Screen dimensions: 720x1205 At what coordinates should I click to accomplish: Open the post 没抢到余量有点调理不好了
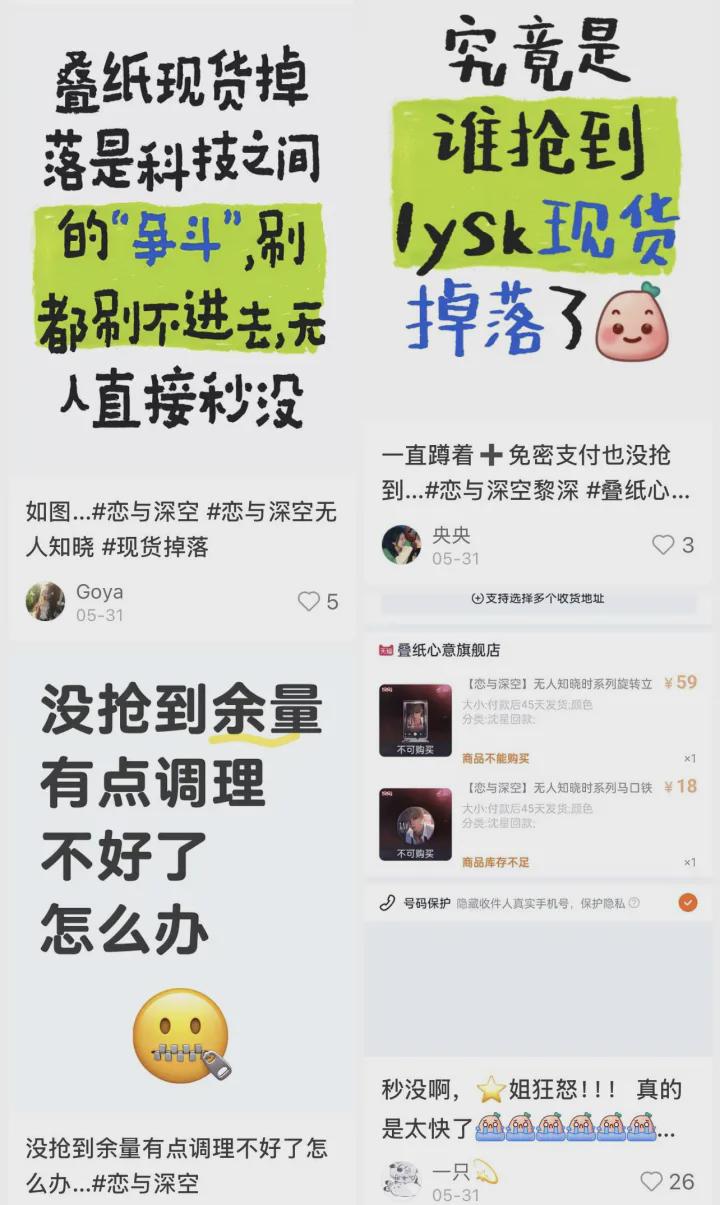click(182, 880)
